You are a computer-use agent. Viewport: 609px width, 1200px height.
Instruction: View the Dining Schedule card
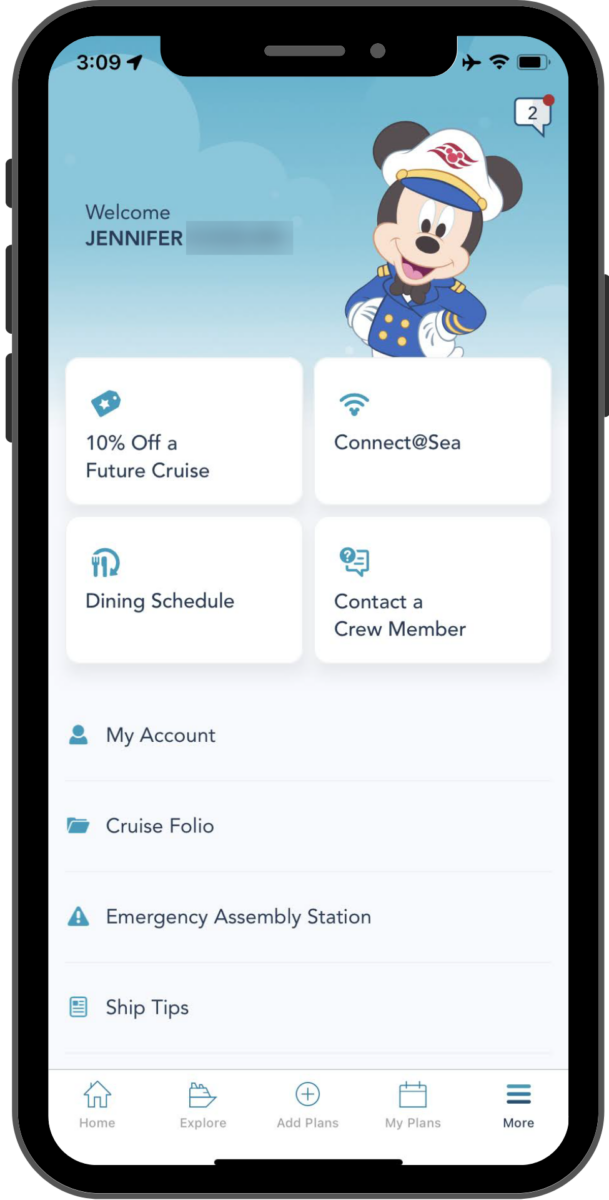tap(184, 589)
